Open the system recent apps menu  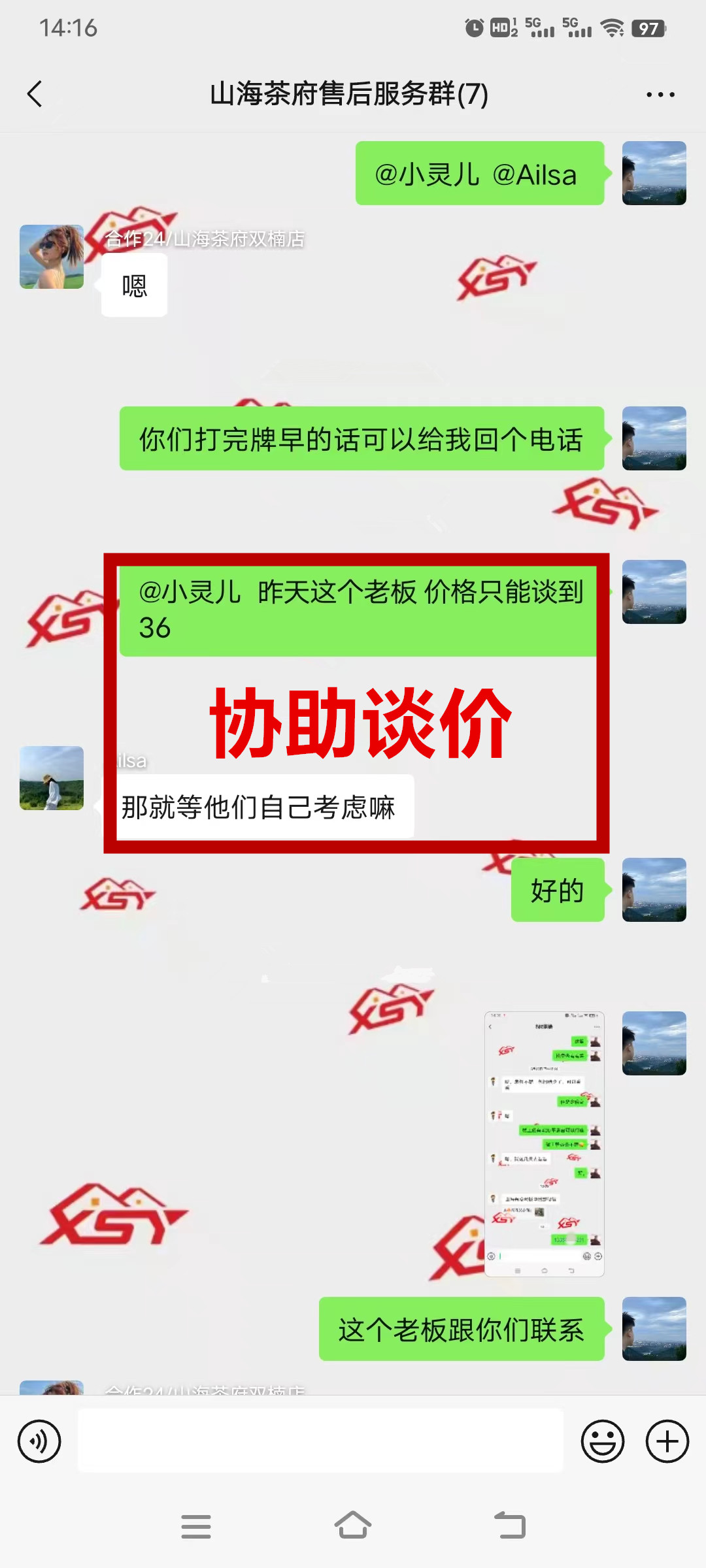pyautogui.click(x=196, y=1526)
